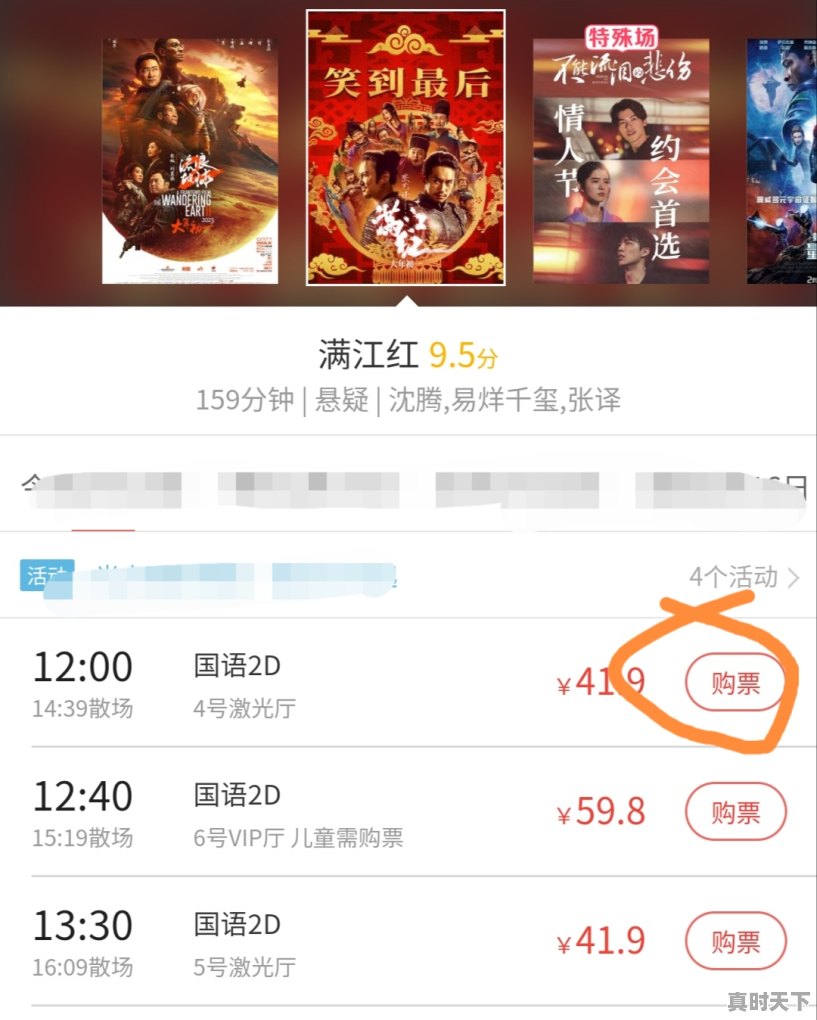Select the 12:00 showtime row

pos(82,666)
